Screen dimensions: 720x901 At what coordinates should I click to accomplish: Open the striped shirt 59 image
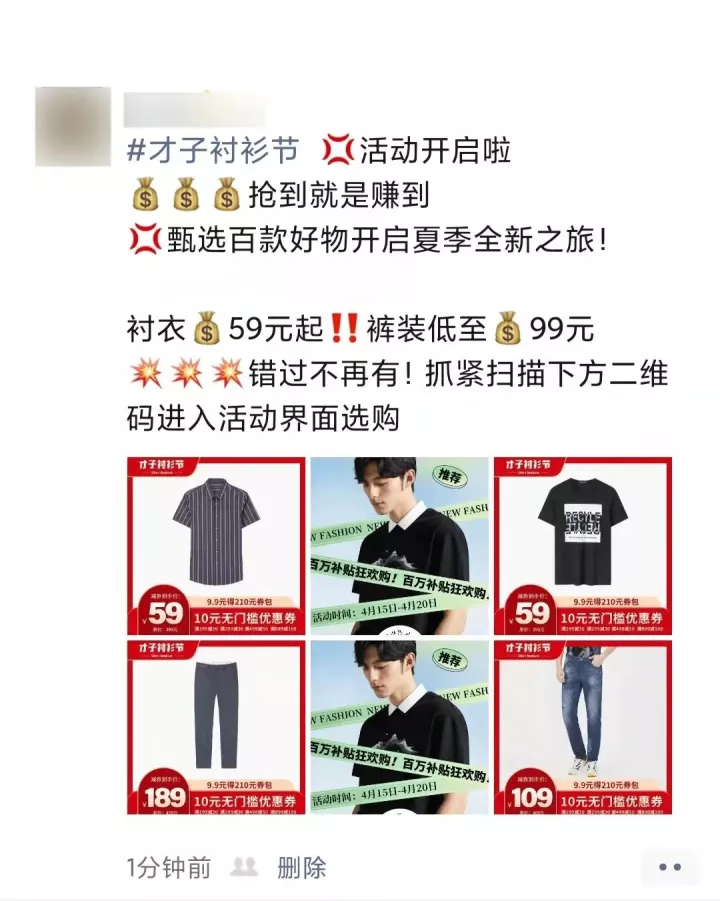(216, 546)
